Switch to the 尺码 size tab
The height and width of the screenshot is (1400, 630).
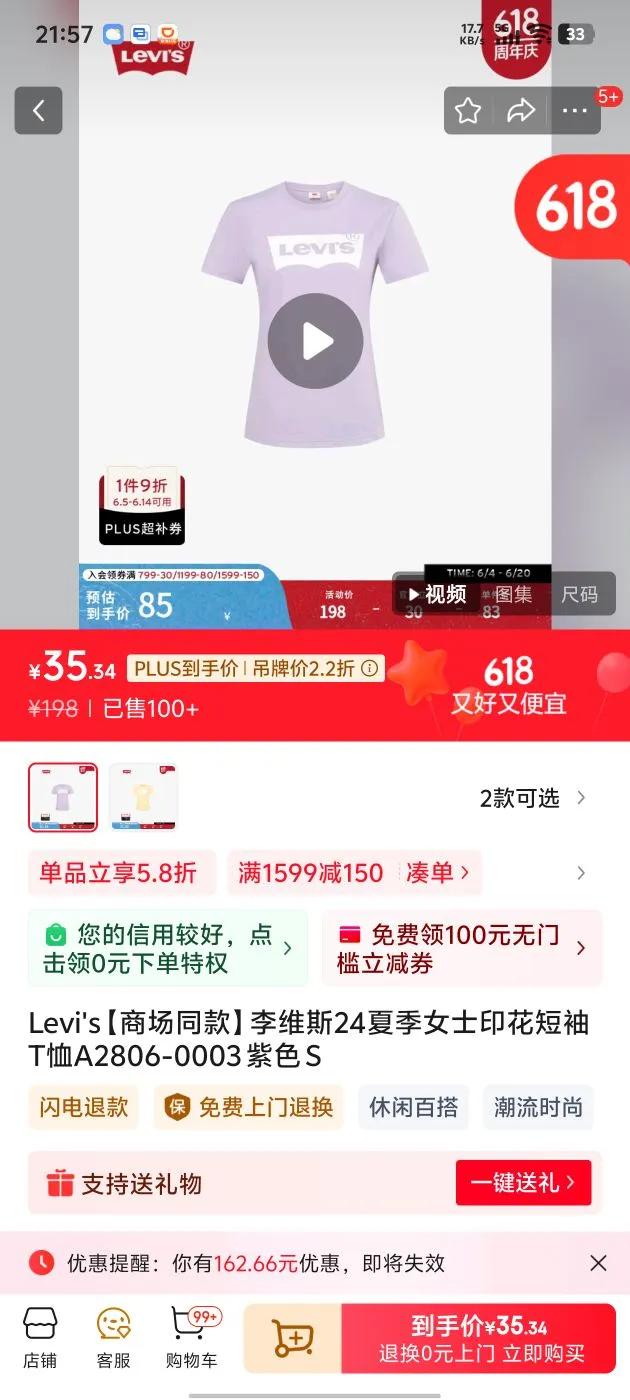pyautogui.click(x=579, y=594)
